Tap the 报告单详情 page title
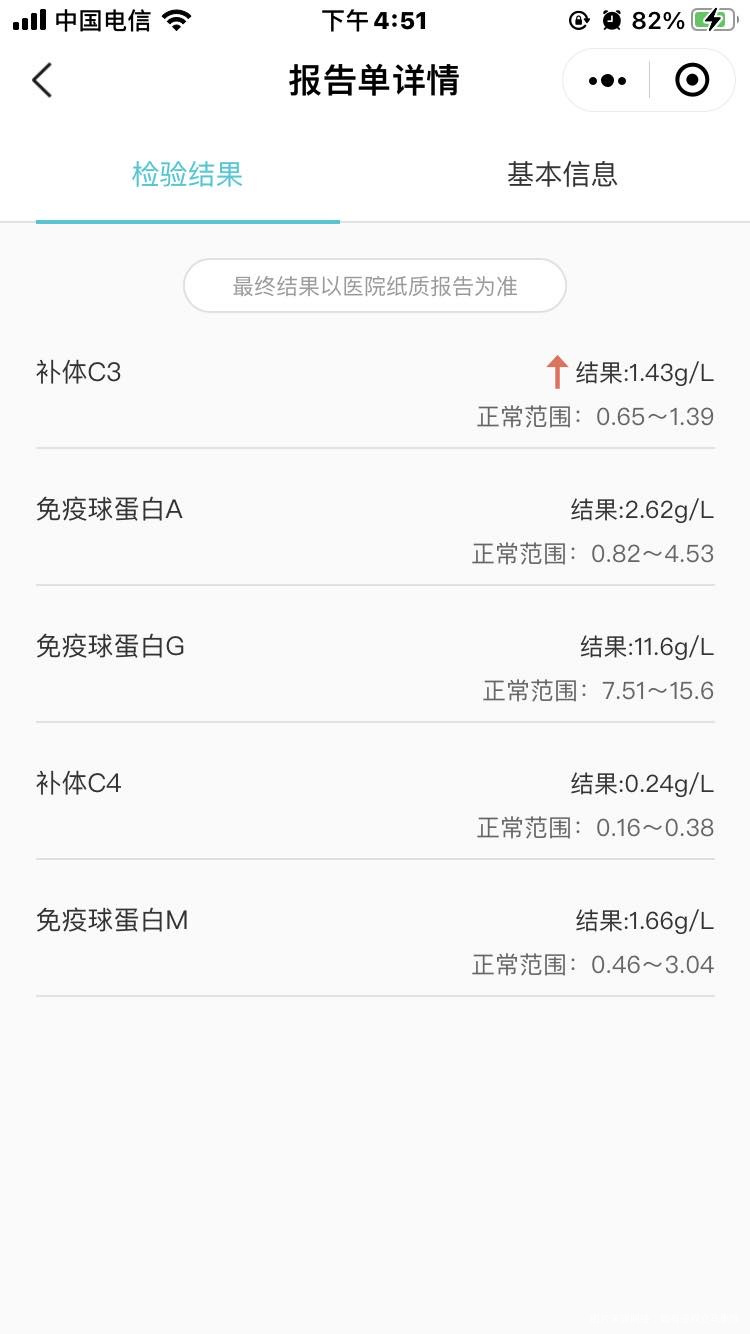 (x=375, y=80)
